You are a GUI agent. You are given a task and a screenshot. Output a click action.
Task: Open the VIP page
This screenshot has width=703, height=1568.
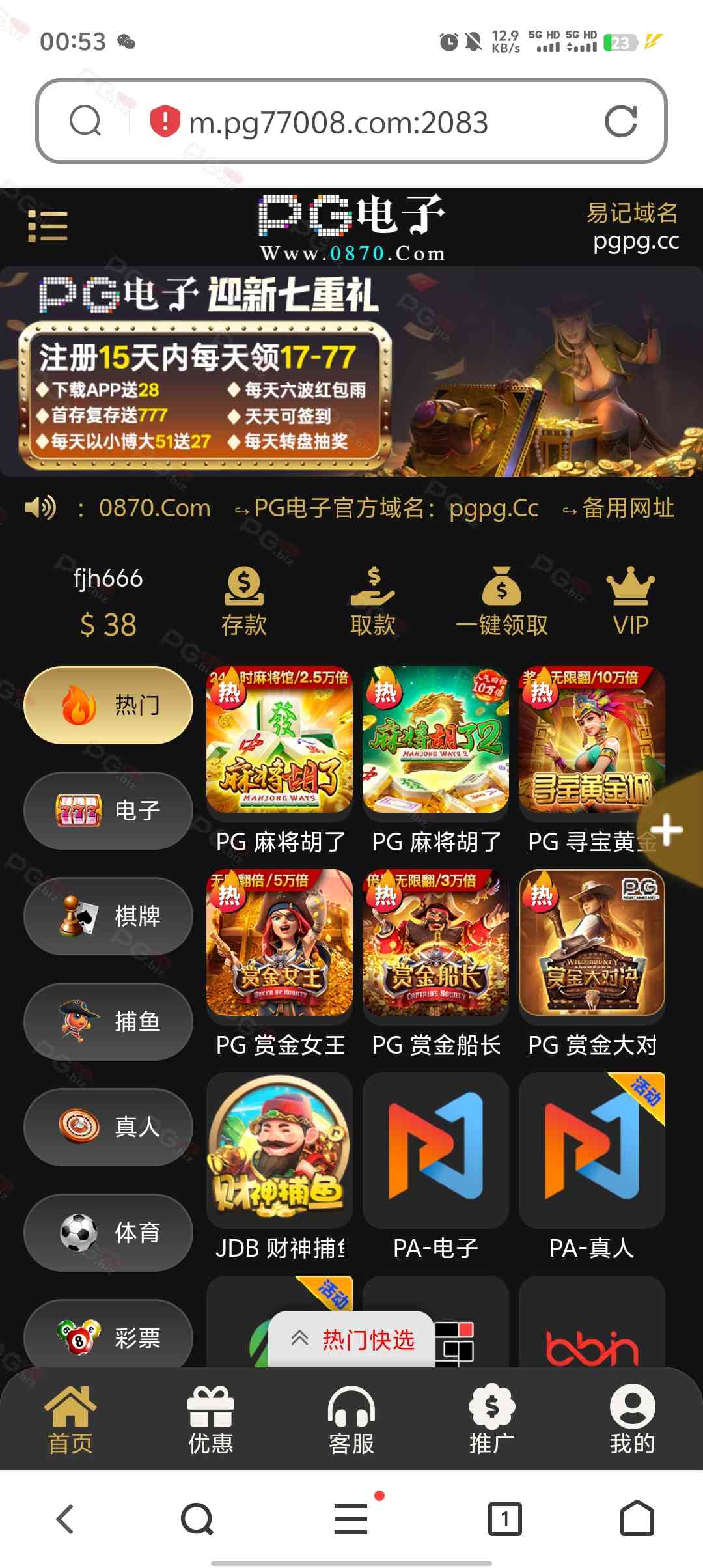click(630, 601)
